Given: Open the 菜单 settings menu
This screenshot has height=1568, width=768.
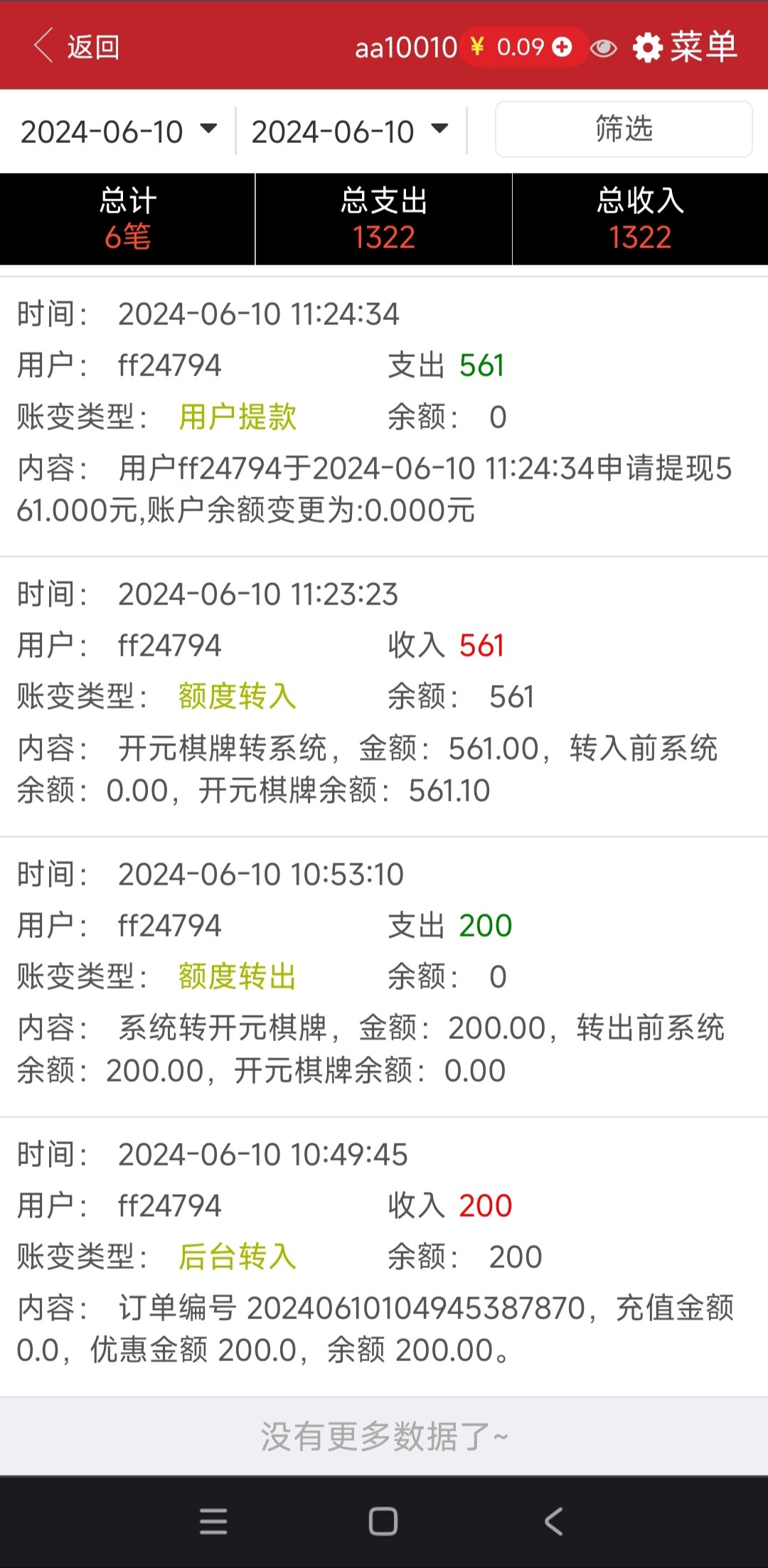Looking at the screenshot, I should (x=686, y=47).
